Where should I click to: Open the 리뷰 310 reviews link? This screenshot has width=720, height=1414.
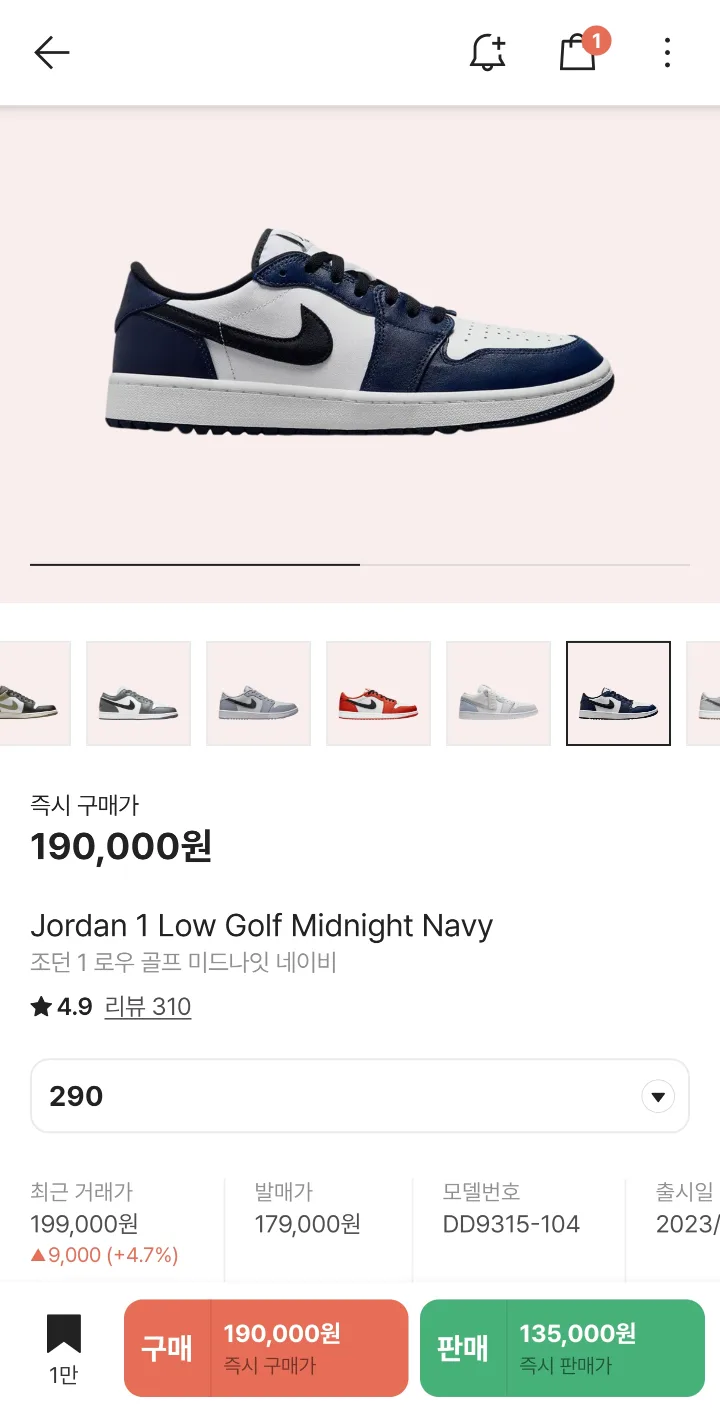coord(147,1006)
